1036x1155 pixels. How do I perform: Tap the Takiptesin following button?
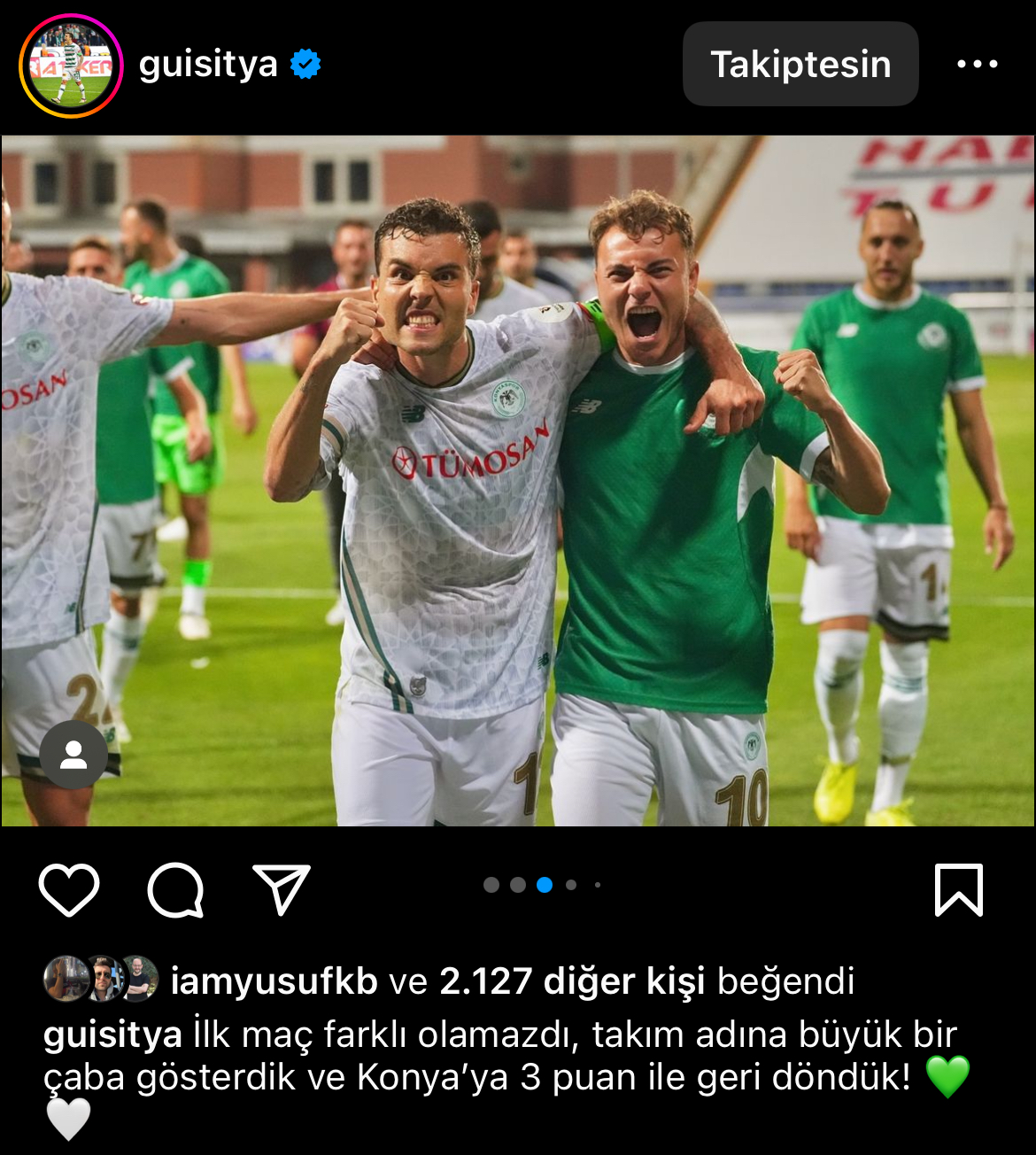[800, 65]
